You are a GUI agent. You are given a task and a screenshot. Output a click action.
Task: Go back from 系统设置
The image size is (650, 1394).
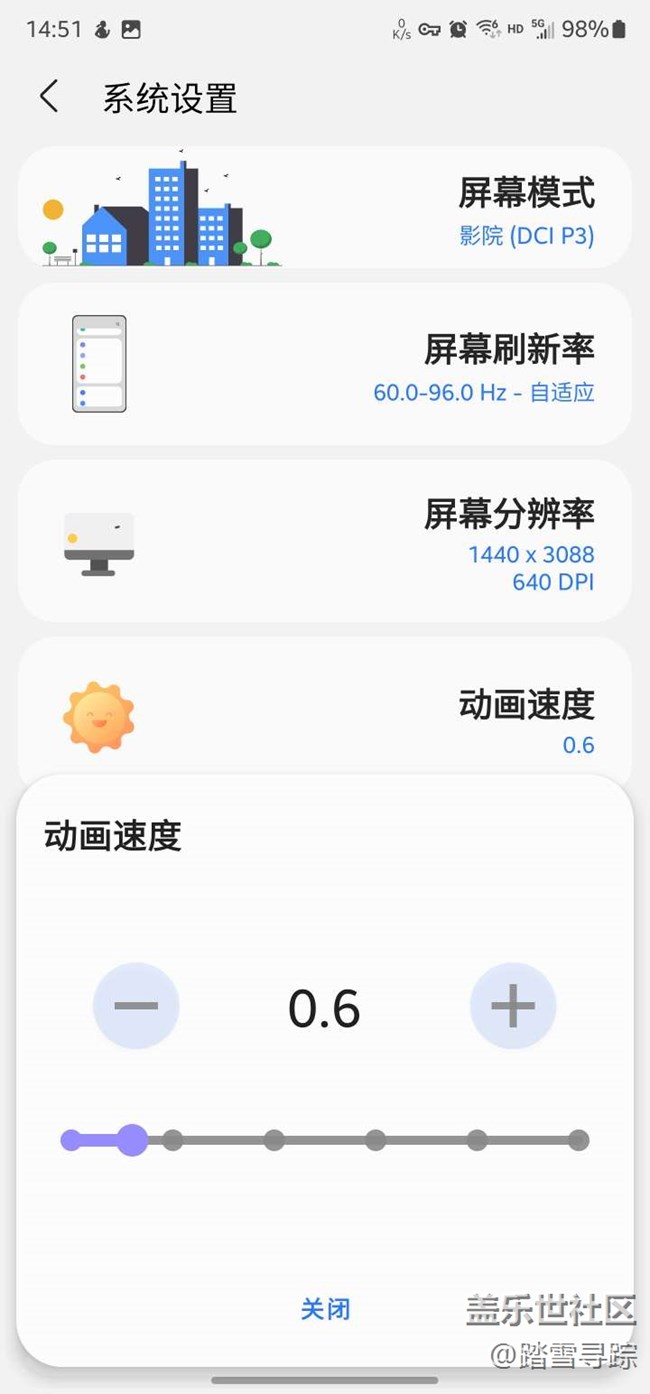click(49, 97)
